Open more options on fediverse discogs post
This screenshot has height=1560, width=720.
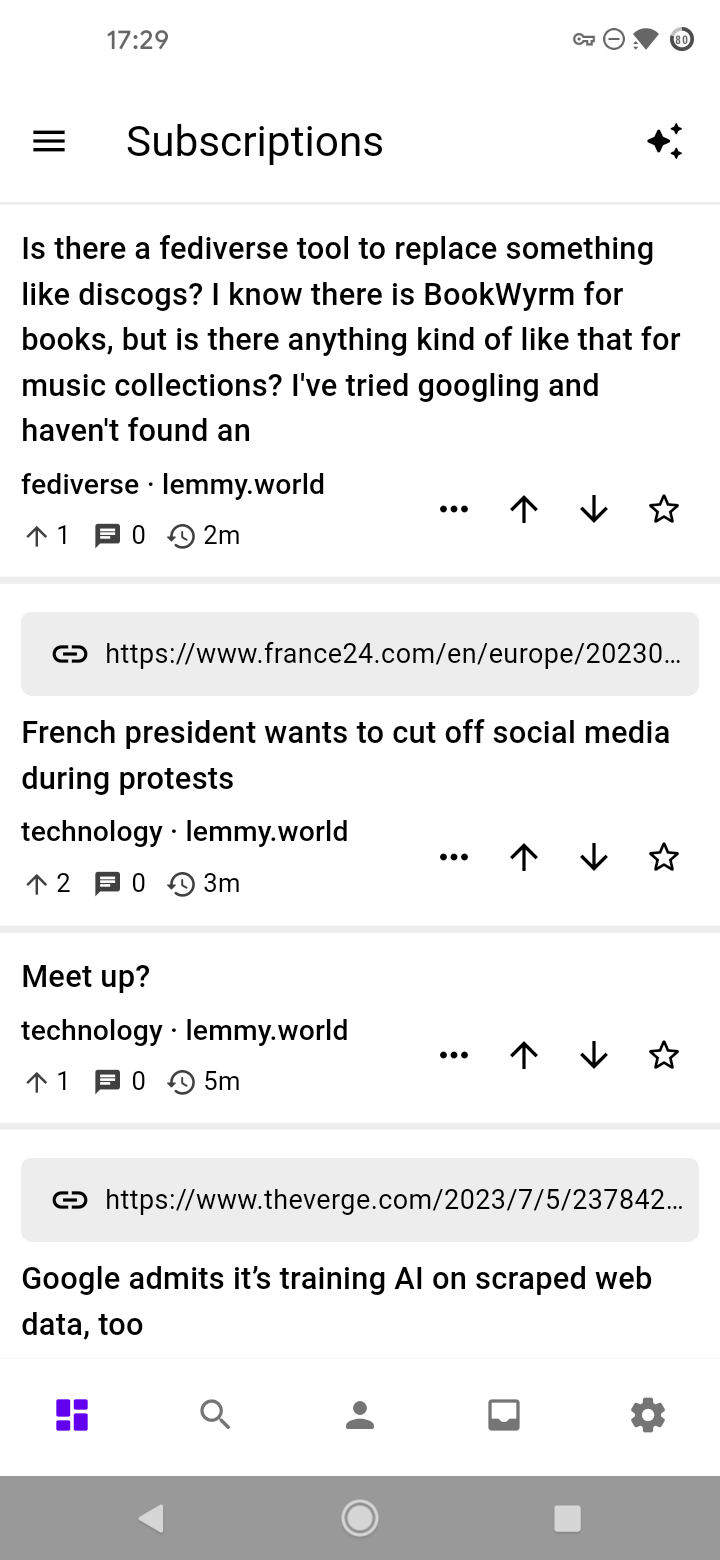(454, 510)
